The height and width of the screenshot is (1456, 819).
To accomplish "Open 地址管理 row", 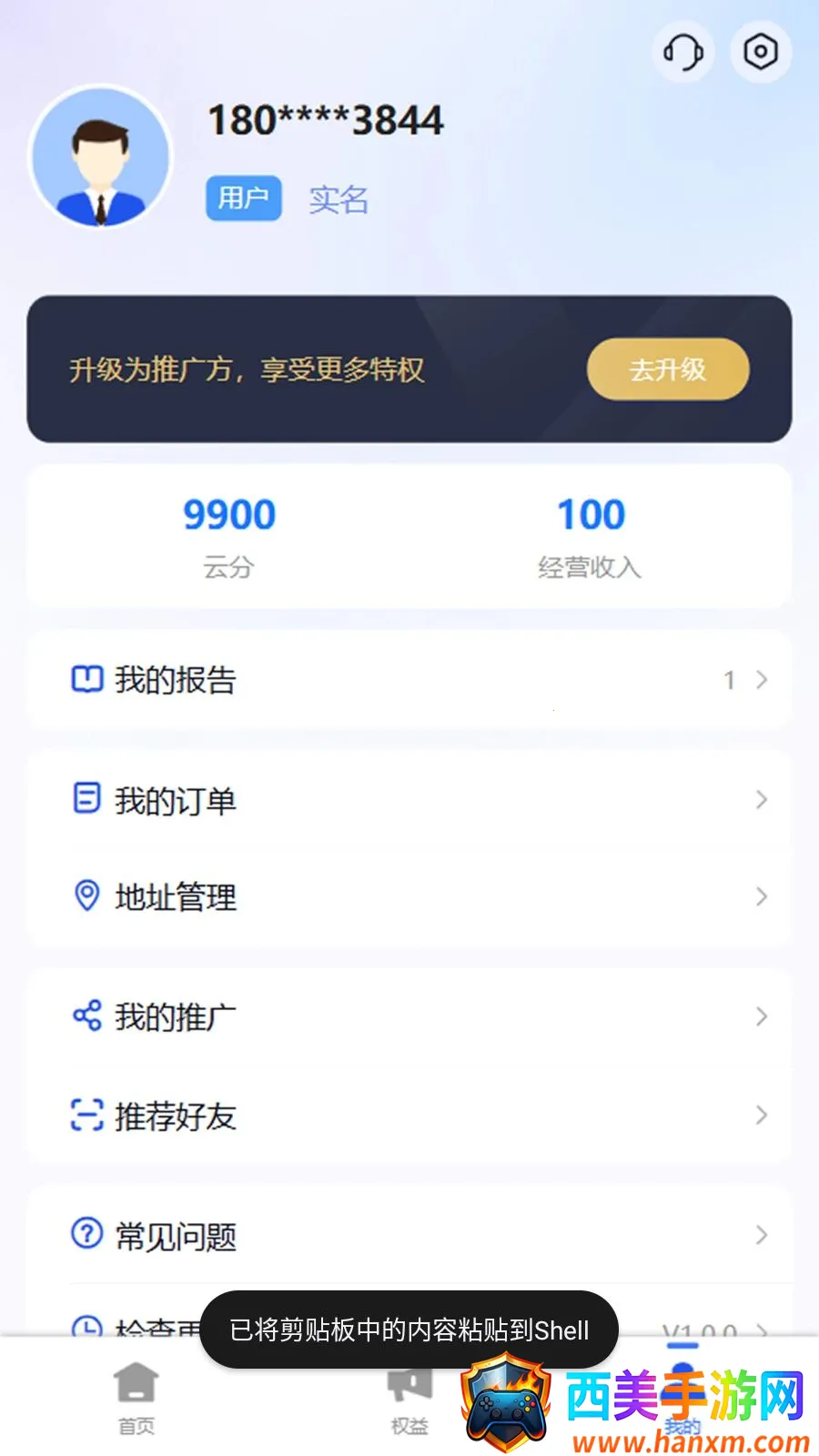I will 409,896.
